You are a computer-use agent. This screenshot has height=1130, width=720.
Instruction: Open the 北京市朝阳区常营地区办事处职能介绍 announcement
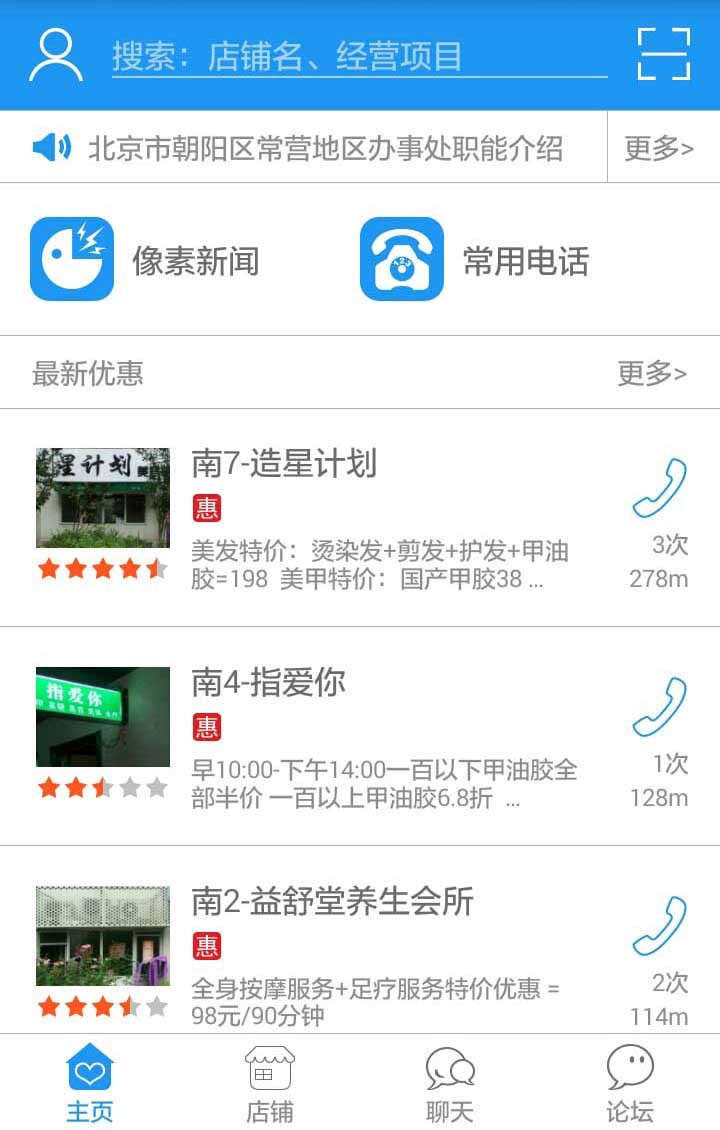click(x=325, y=148)
